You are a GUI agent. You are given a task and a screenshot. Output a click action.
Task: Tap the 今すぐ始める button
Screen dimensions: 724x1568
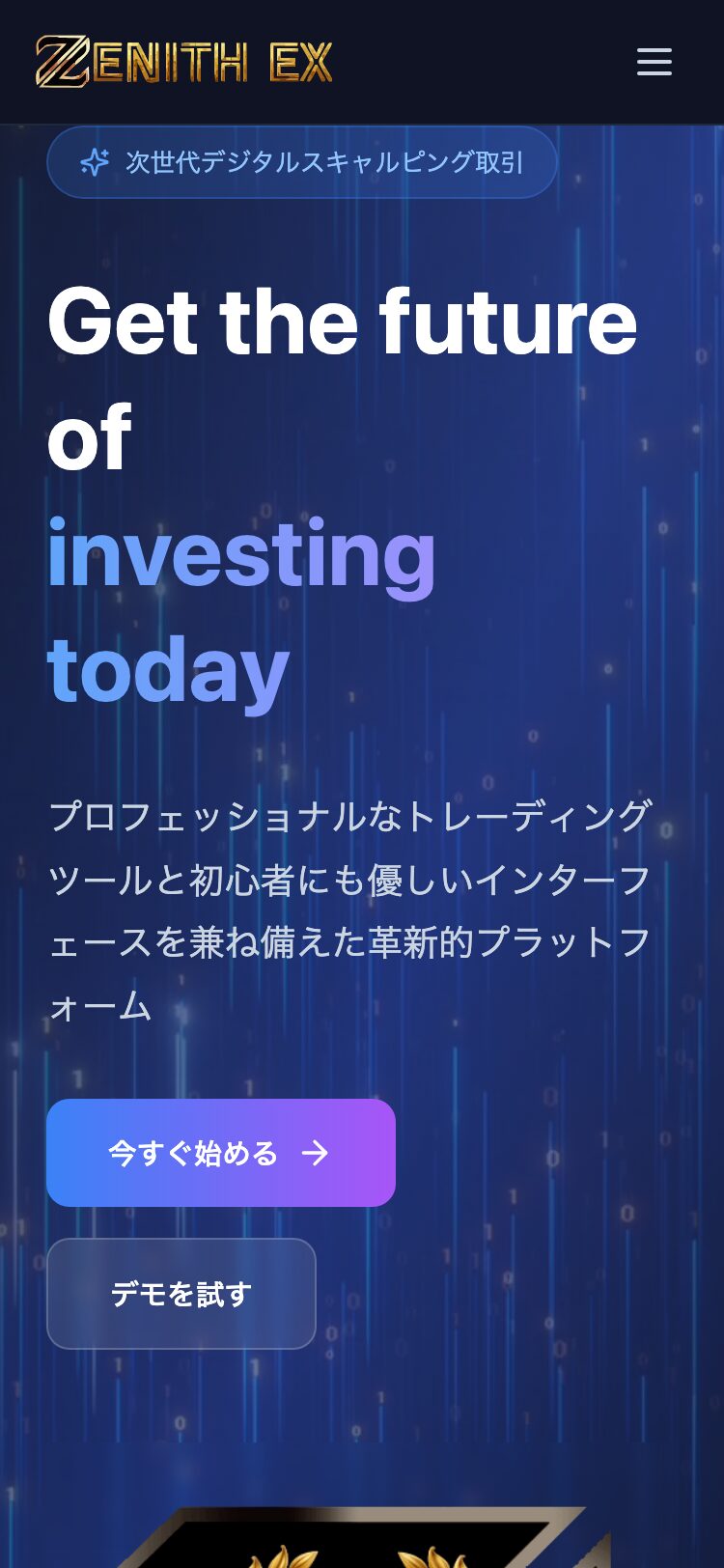tap(221, 1152)
